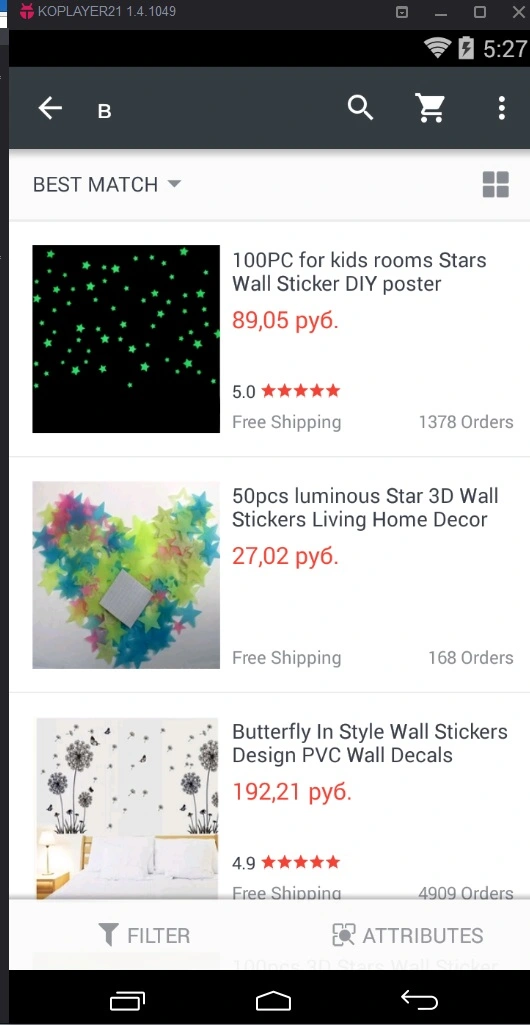Screen dimensions: 530x1025
Task: Switch to grid view layout
Action: click(x=495, y=184)
